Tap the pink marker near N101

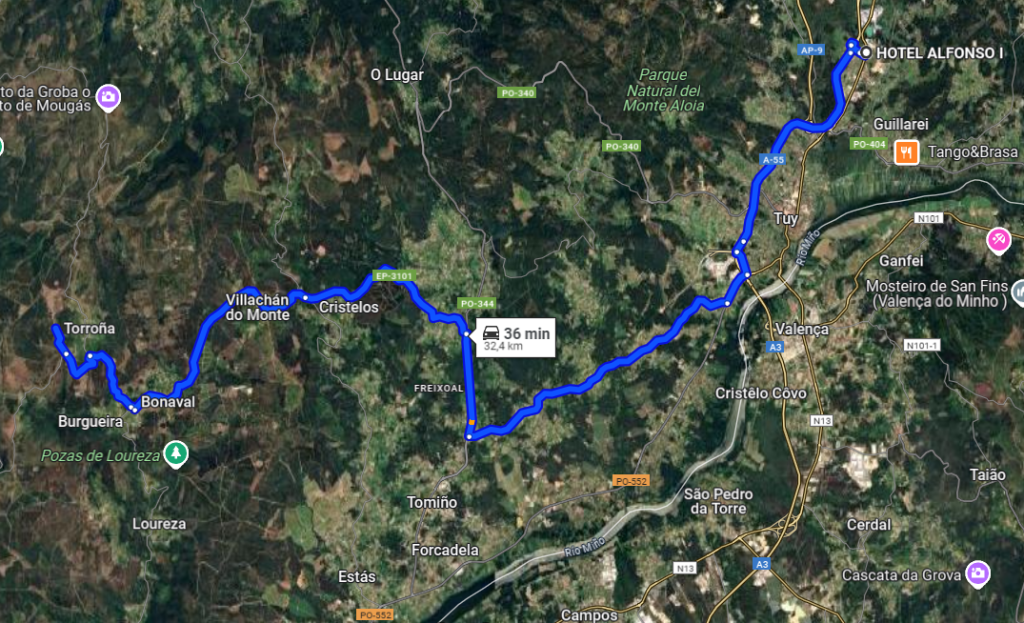coord(998,240)
